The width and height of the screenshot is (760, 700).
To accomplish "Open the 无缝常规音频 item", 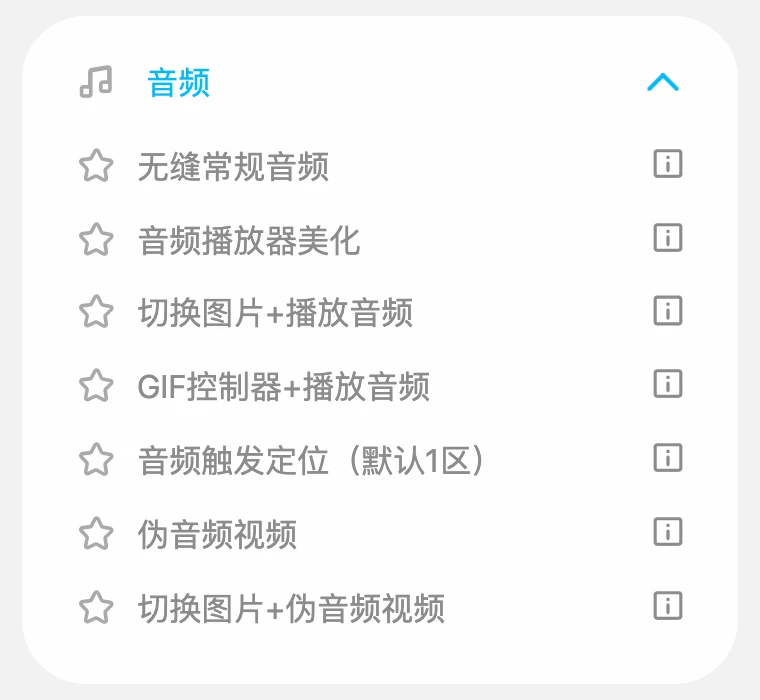I will pyautogui.click(x=233, y=167).
